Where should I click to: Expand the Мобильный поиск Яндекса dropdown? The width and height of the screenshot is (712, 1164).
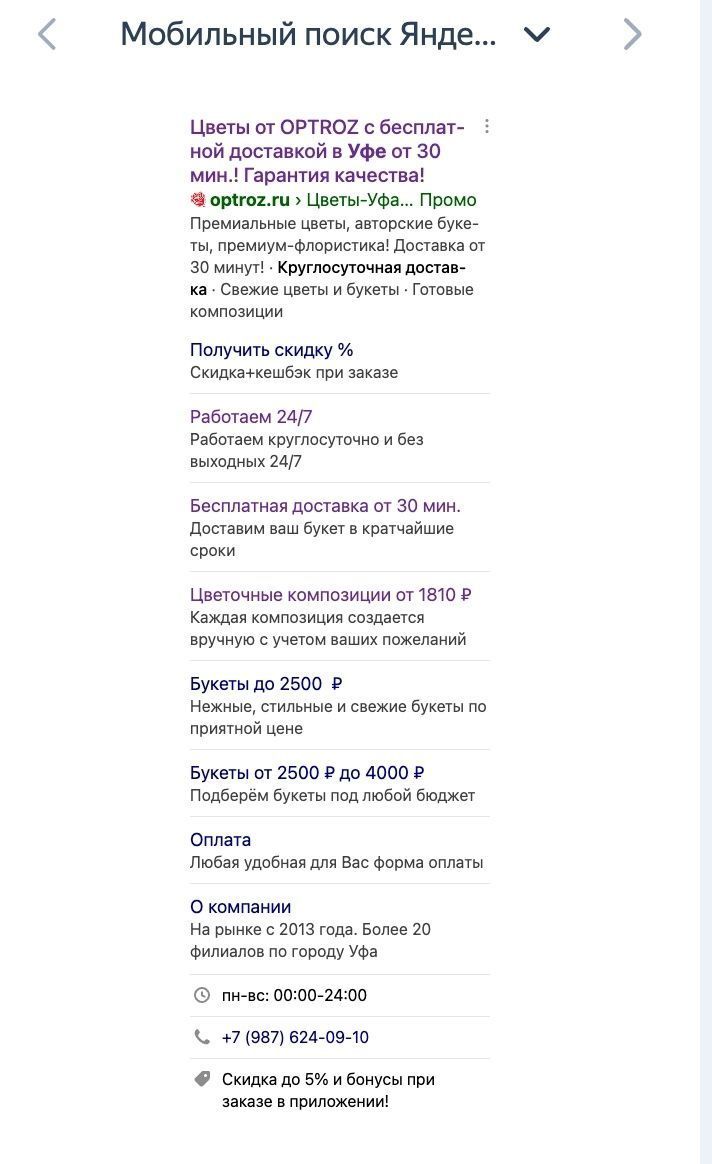537,34
